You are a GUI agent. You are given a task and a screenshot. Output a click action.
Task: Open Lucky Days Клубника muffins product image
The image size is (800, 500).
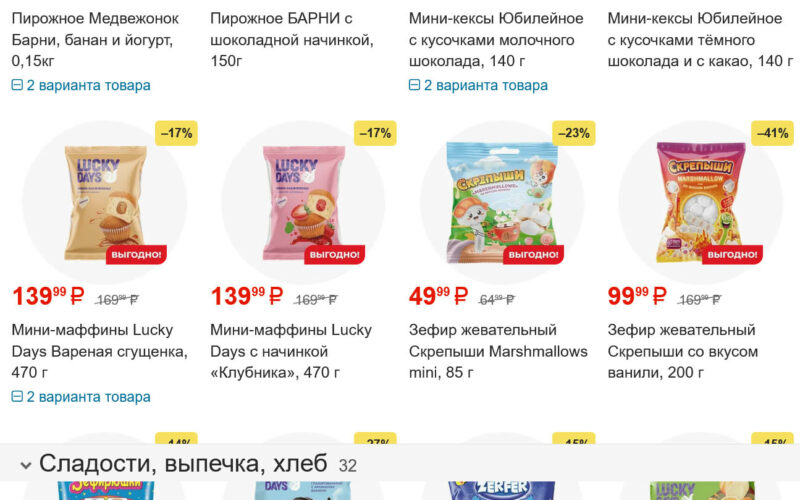click(302, 203)
